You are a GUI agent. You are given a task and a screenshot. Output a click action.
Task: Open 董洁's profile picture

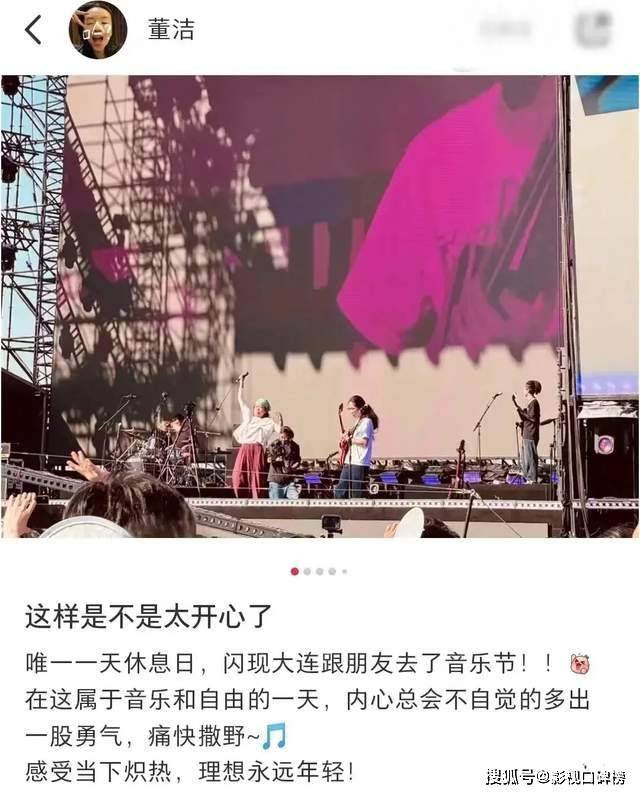coord(97,30)
